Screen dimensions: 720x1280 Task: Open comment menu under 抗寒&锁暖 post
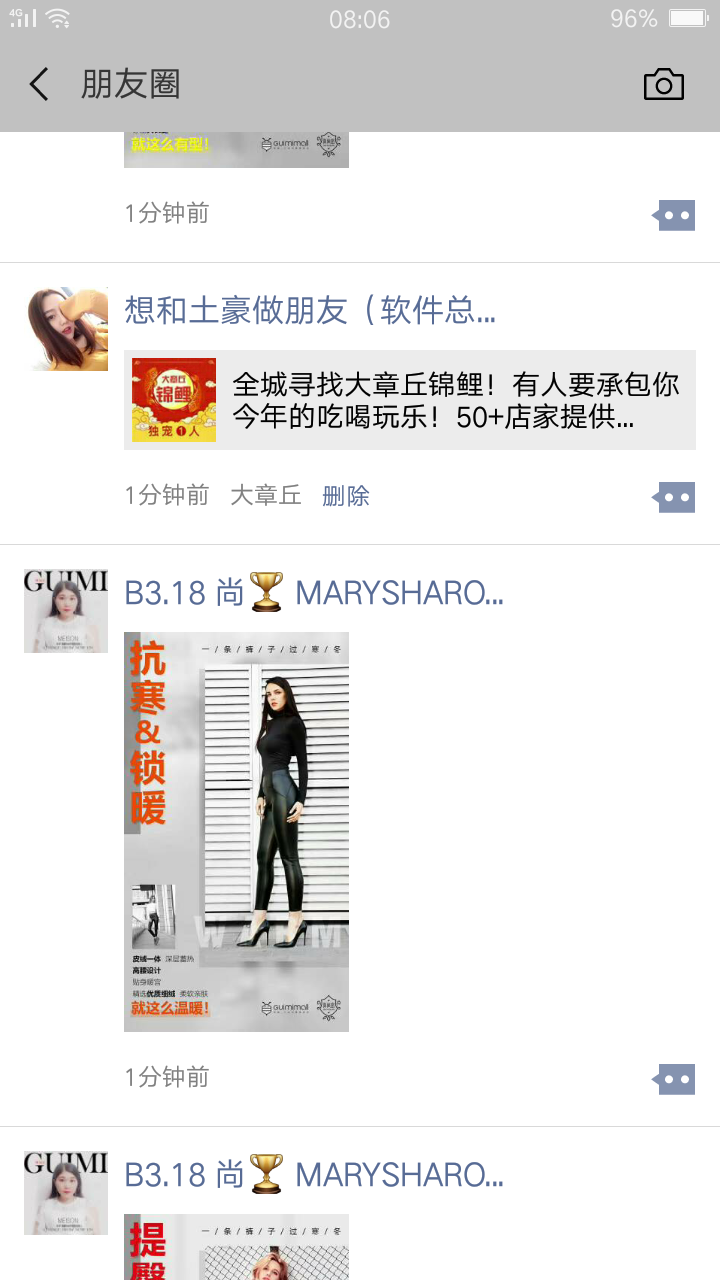coord(675,1079)
